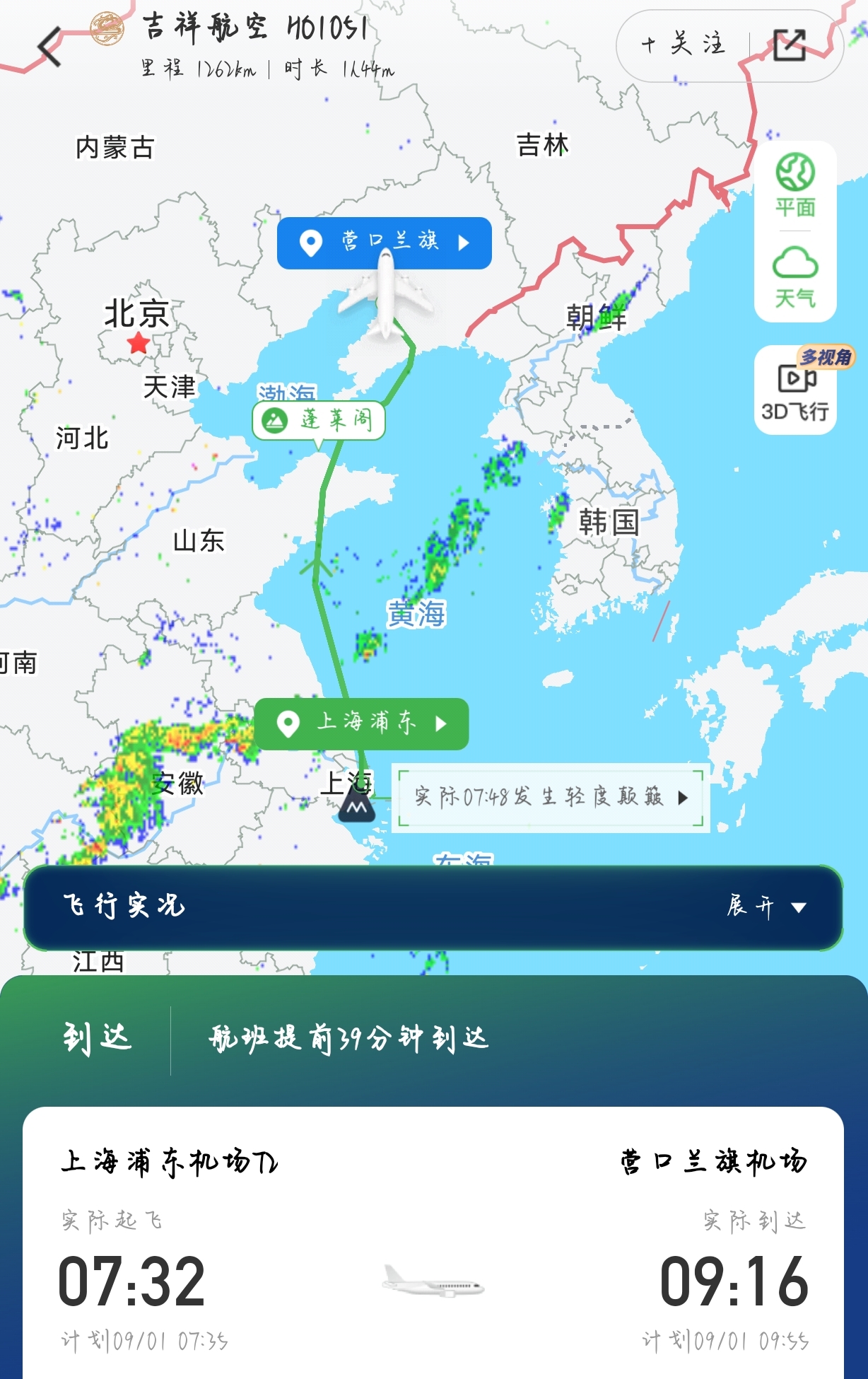The height and width of the screenshot is (1379, 868).
Task: Share the flight via the export icon
Action: click(x=790, y=45)
